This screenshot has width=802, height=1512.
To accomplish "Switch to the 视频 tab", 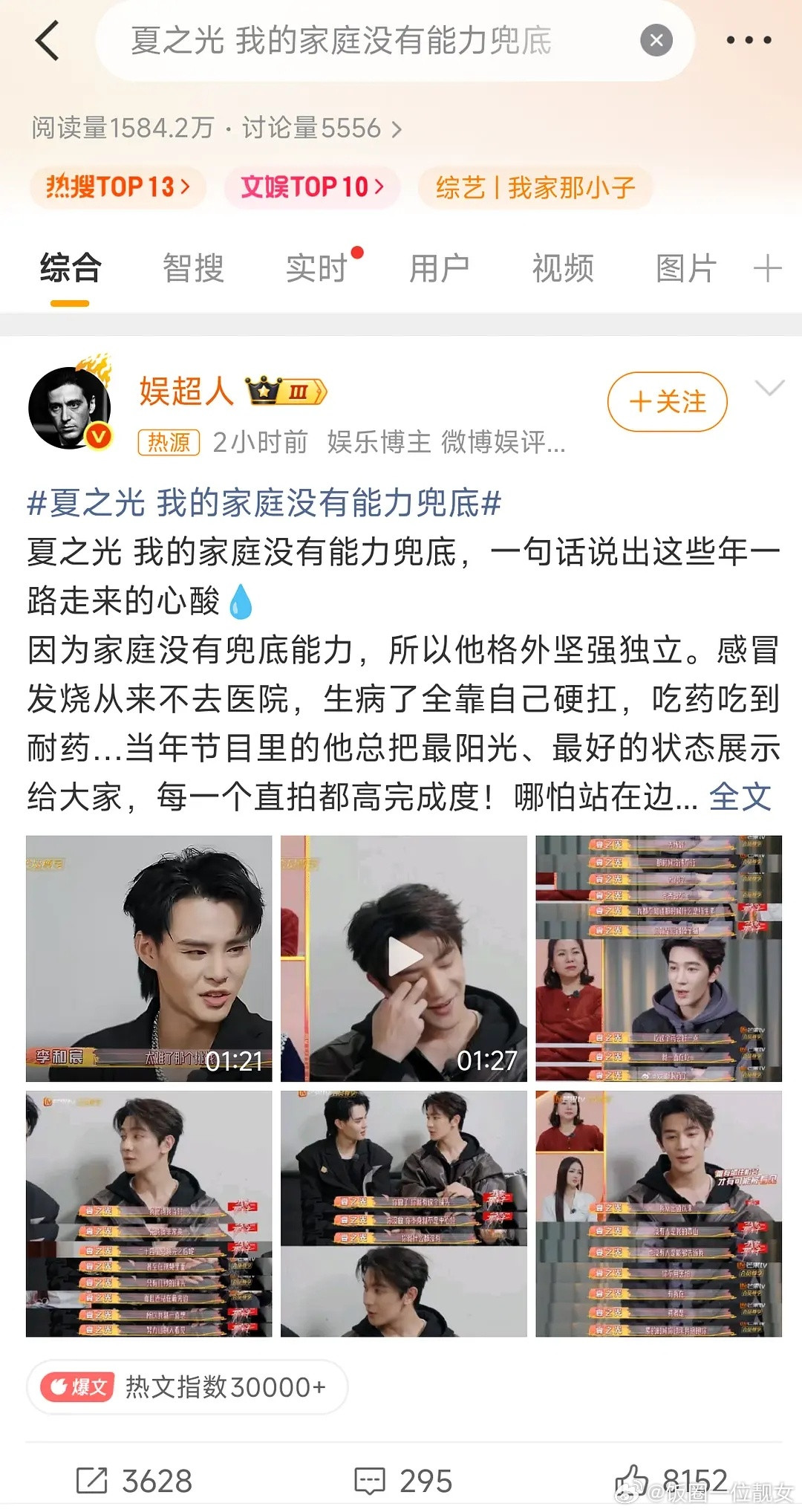I will point(561,269).
